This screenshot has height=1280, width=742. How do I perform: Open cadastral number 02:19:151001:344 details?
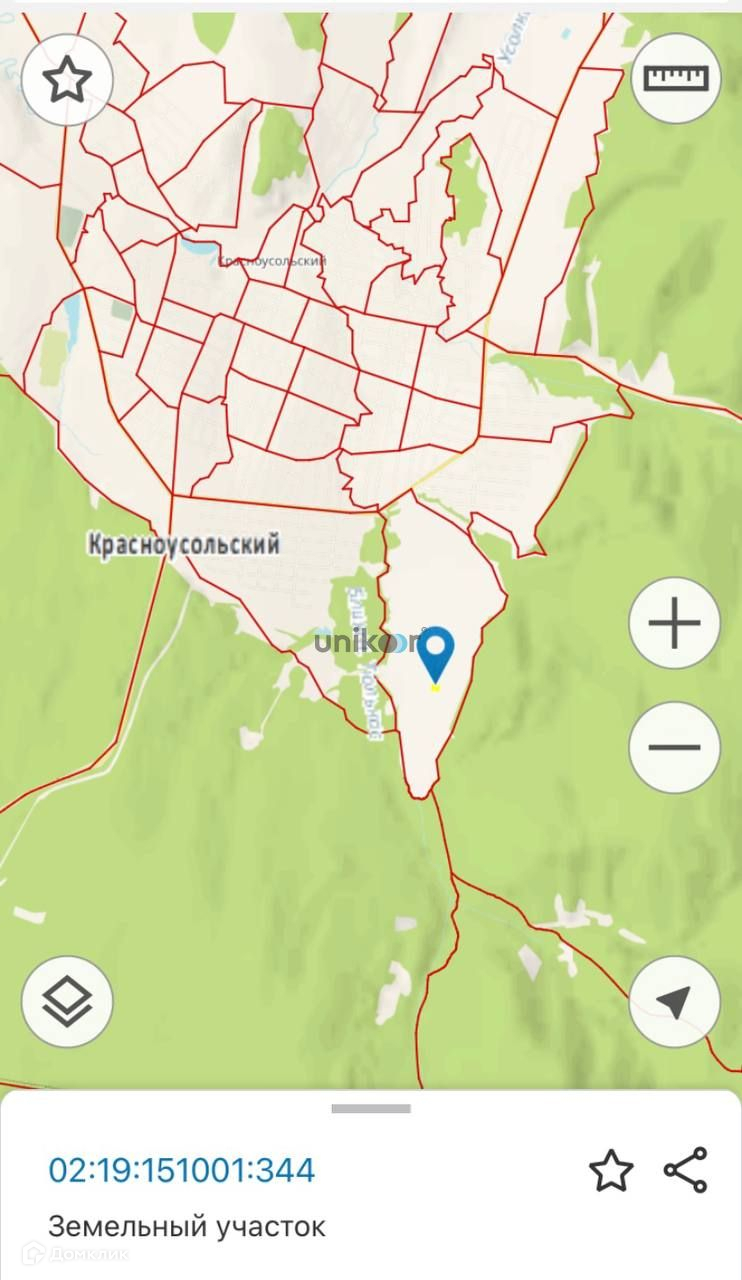pyautogui.click(x=181, y=1169)
